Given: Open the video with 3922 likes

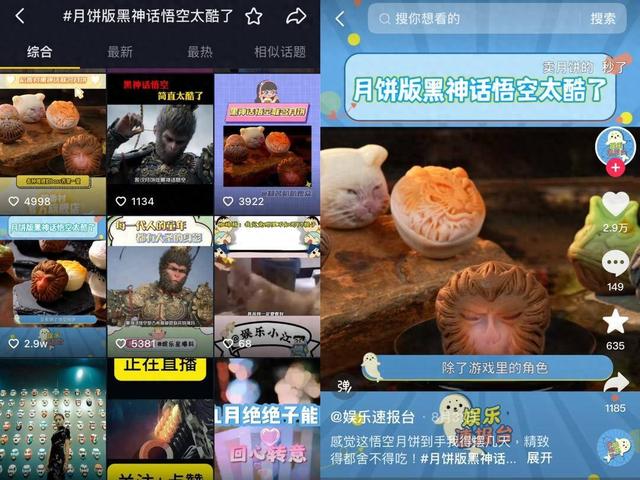Looking at the screenshot, I should 266,140.
